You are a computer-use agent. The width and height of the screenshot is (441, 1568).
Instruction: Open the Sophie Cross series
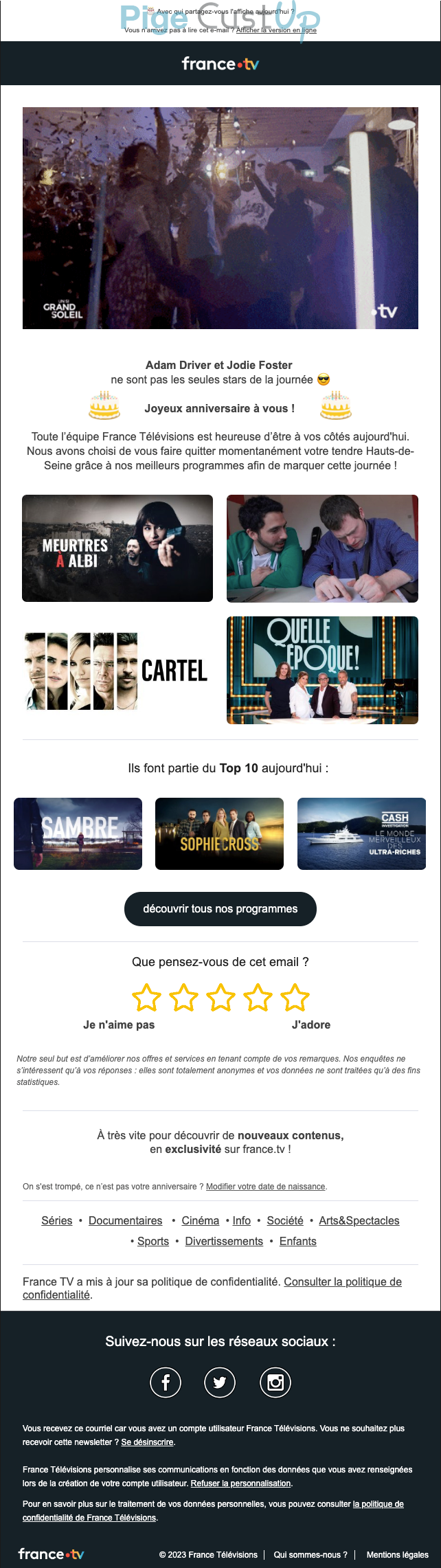(x=219, y=833)
